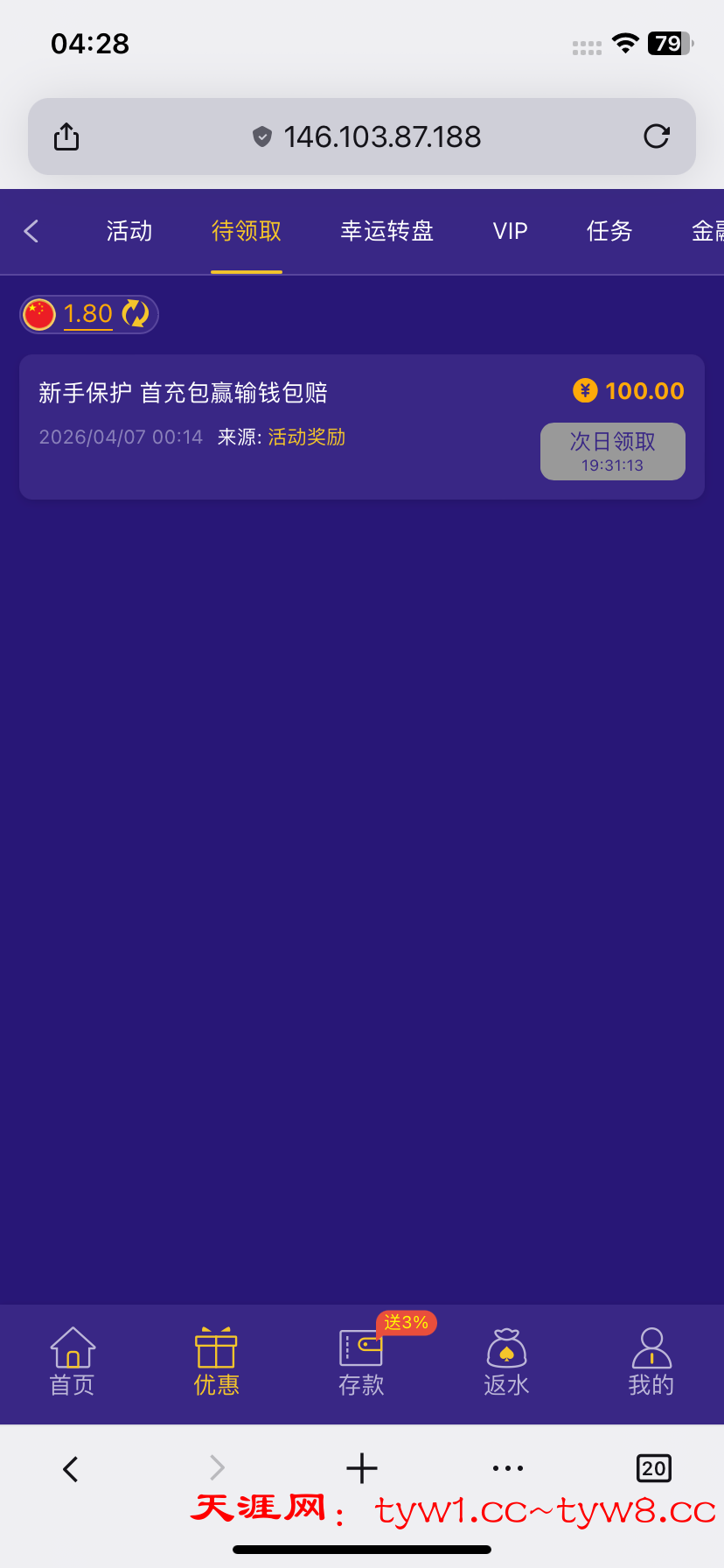Open a new browser tab
The height and width of the screenshot is (1568, 724).
pos(362,1468)
